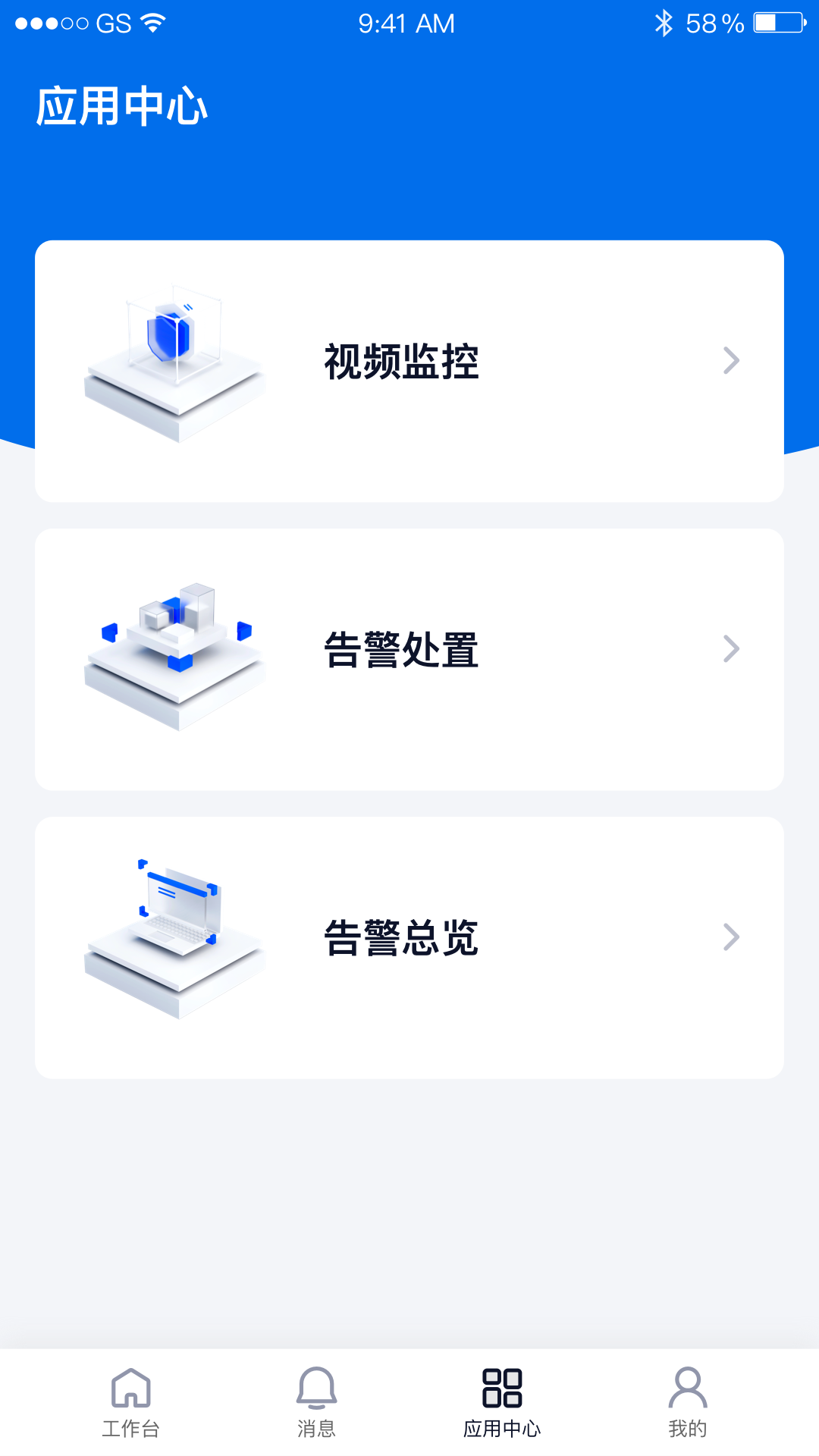Switch to the 工作台 tab

(x=130, y=1402)
